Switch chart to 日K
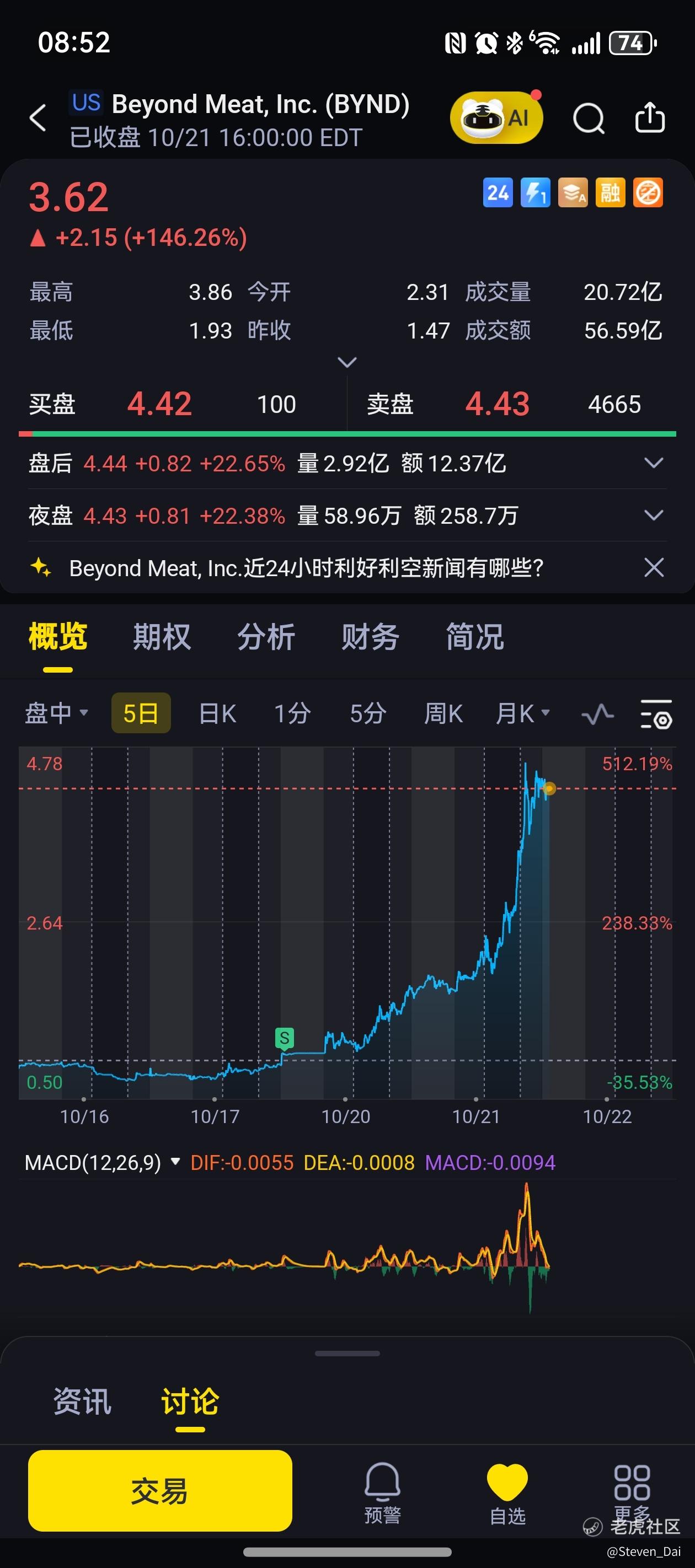This screenshot has width=695, height=1568. pos(217,713)
